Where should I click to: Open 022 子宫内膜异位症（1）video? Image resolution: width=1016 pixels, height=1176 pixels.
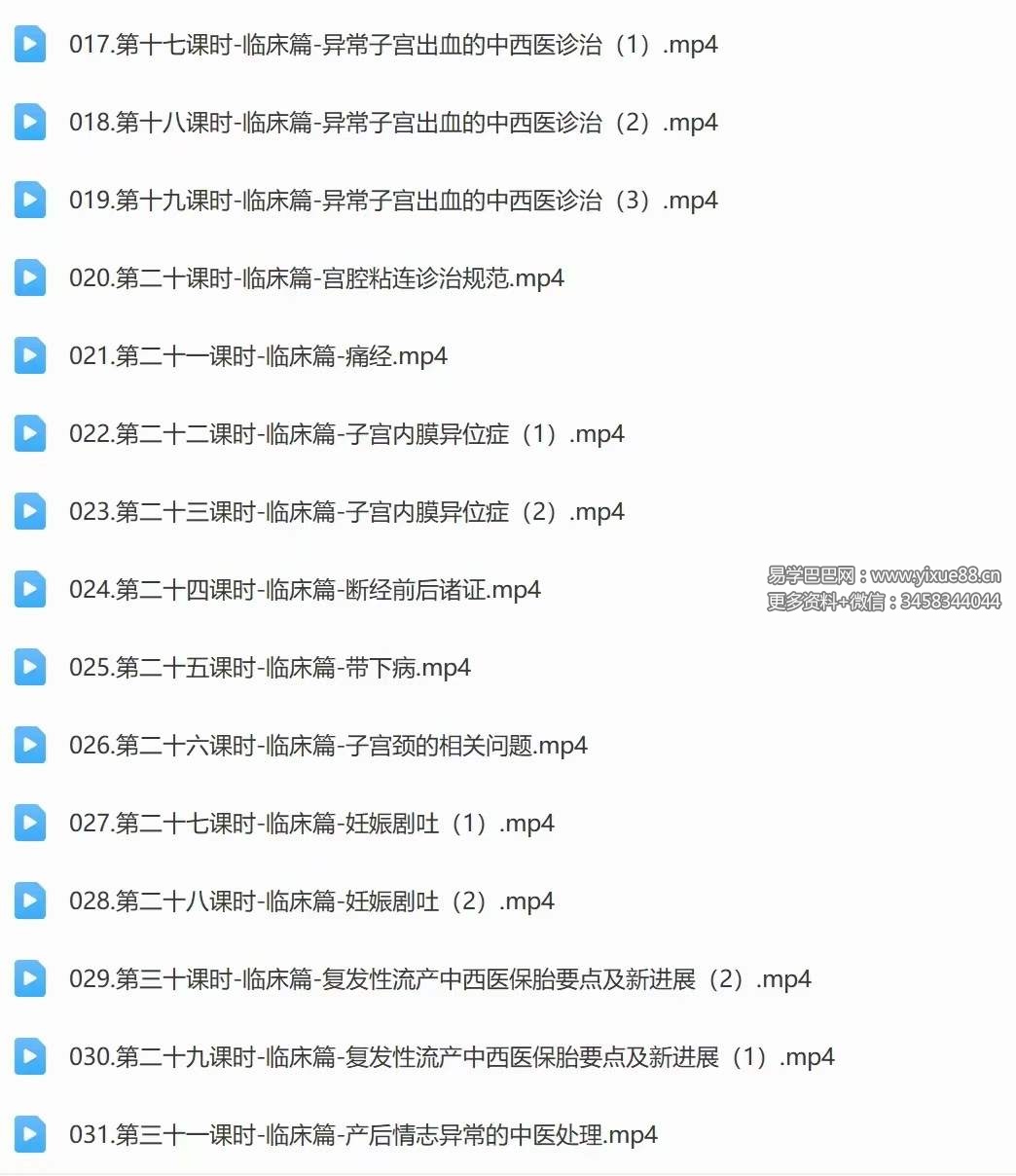pos(346,434)
